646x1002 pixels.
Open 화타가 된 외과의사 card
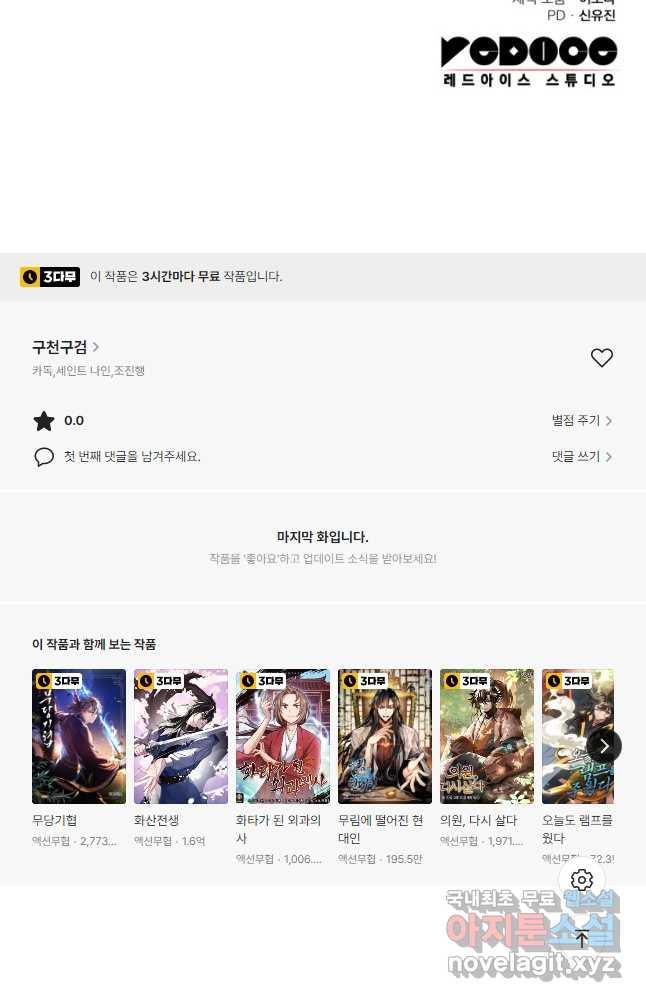point(283,737)
